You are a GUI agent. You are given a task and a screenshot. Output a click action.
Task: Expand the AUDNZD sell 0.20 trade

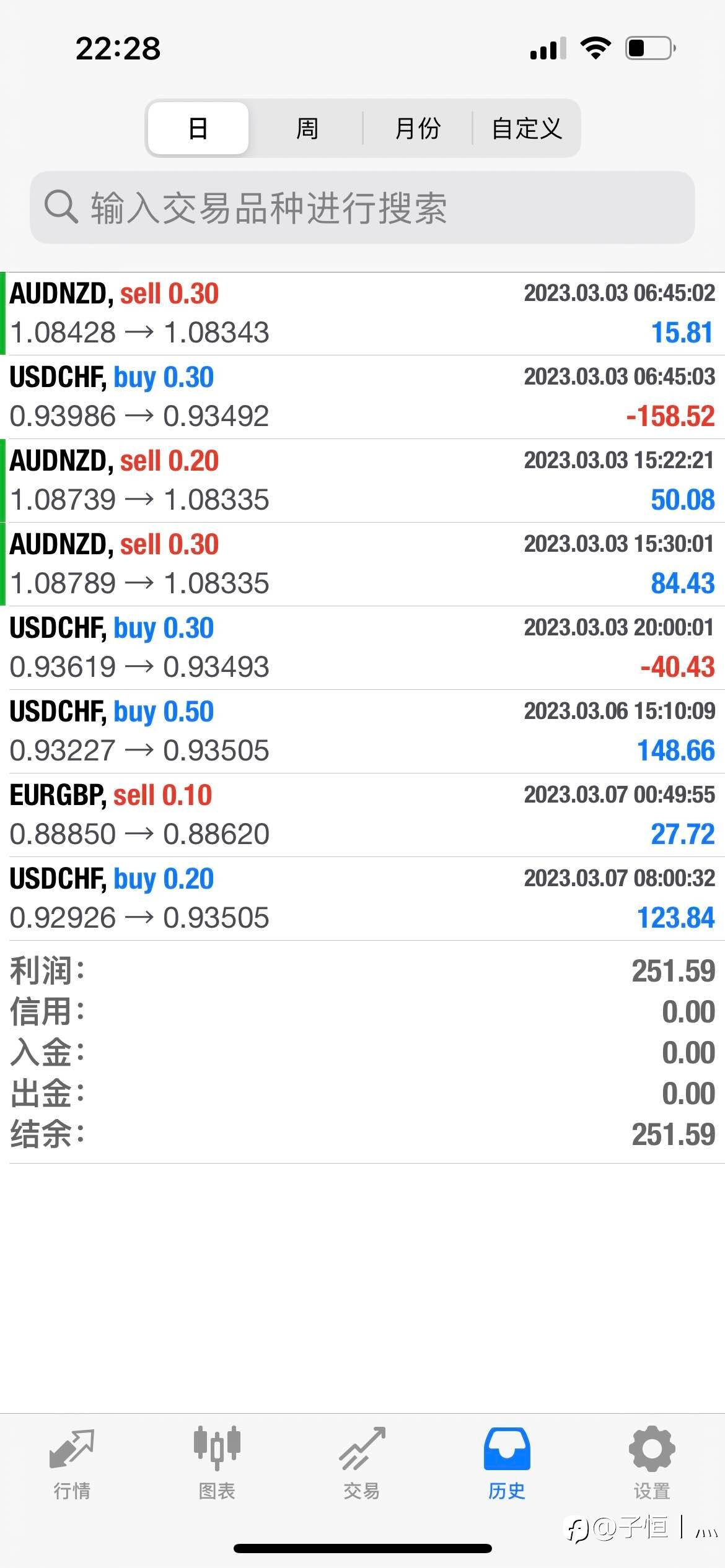pyautogui.click(x=362, y=481)
